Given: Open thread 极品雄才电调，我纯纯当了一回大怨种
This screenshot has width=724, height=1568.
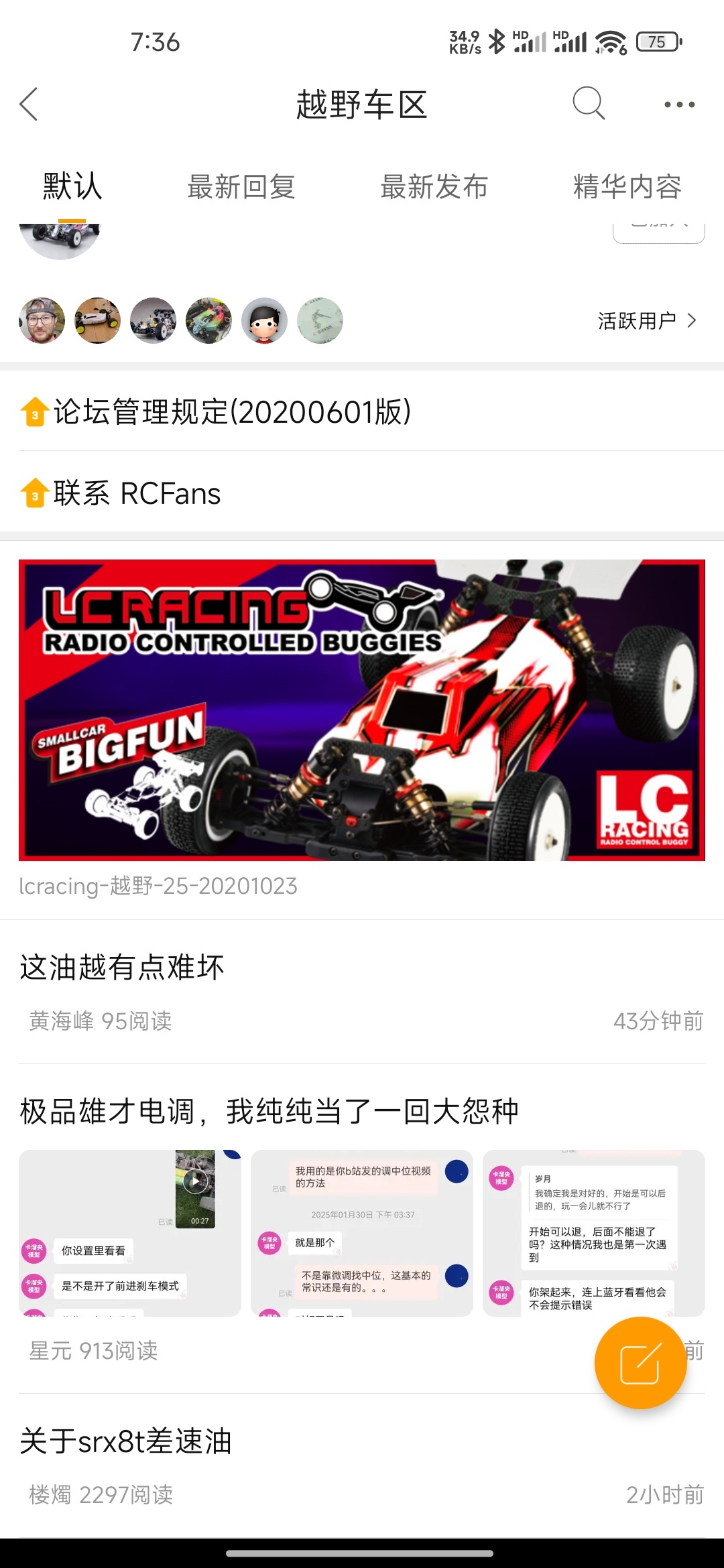Looking at the screenshot, I should tap(269, 1112).
